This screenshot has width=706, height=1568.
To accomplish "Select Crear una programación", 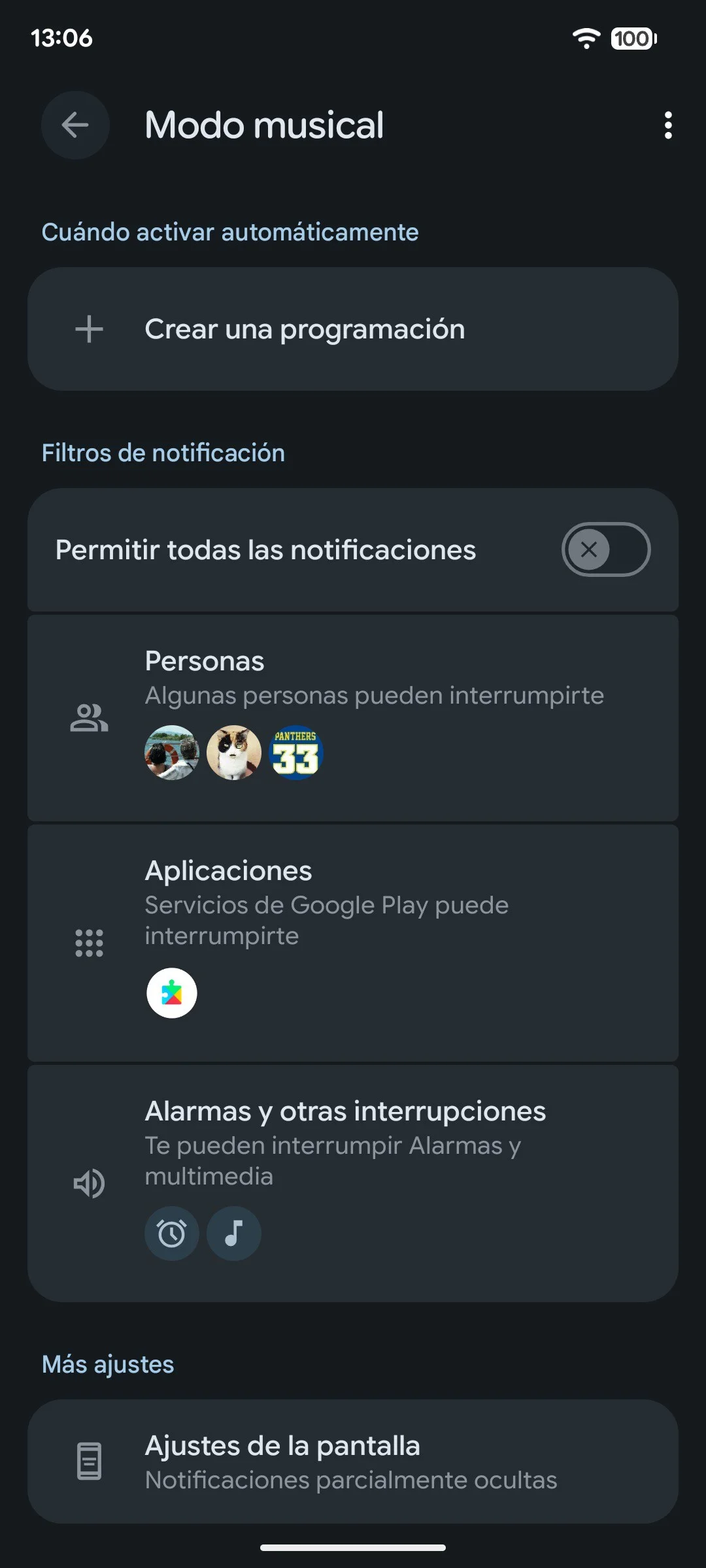I will [305, 329].
